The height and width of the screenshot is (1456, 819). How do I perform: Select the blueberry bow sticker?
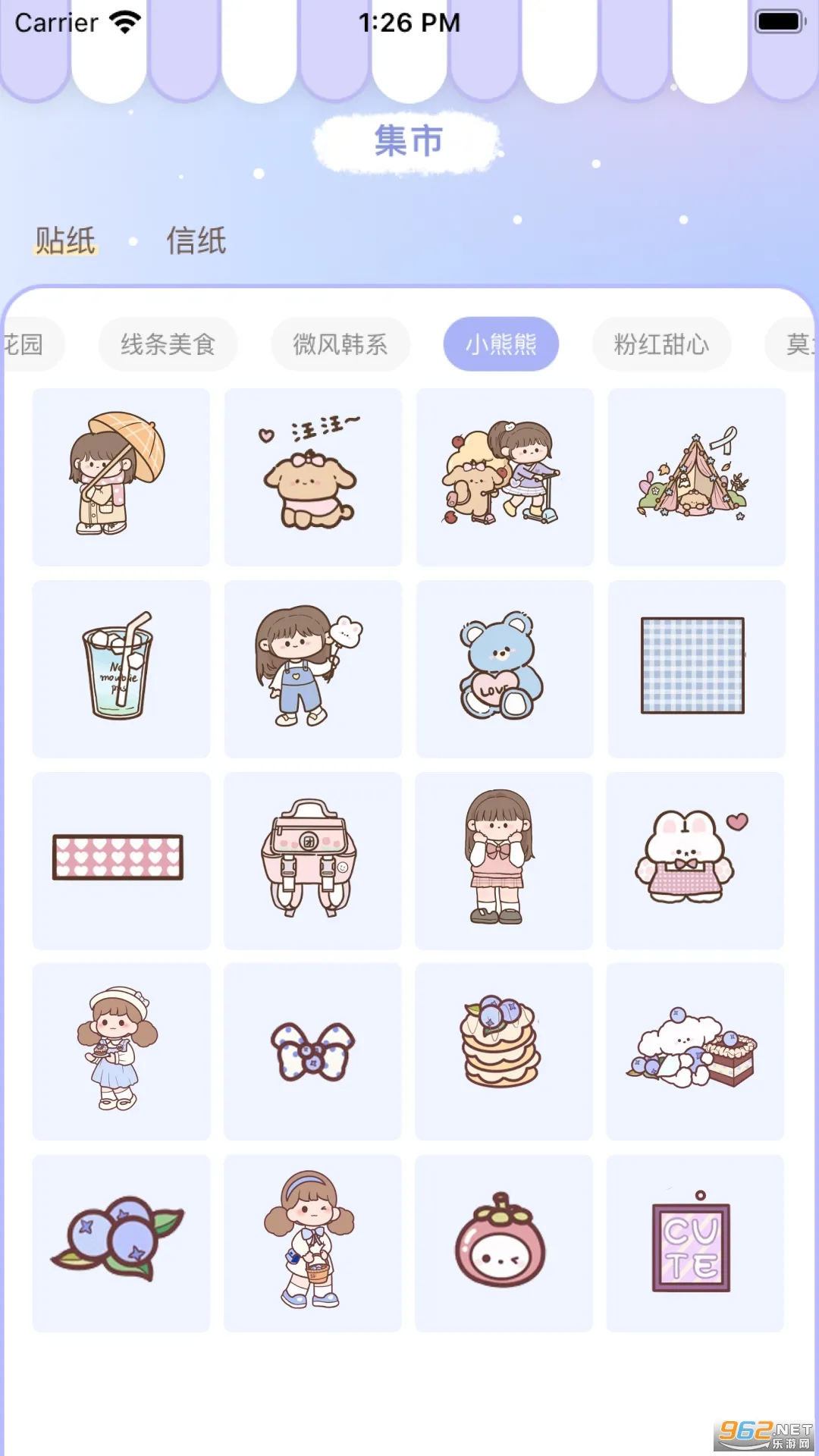click(x=312, y=1050)
